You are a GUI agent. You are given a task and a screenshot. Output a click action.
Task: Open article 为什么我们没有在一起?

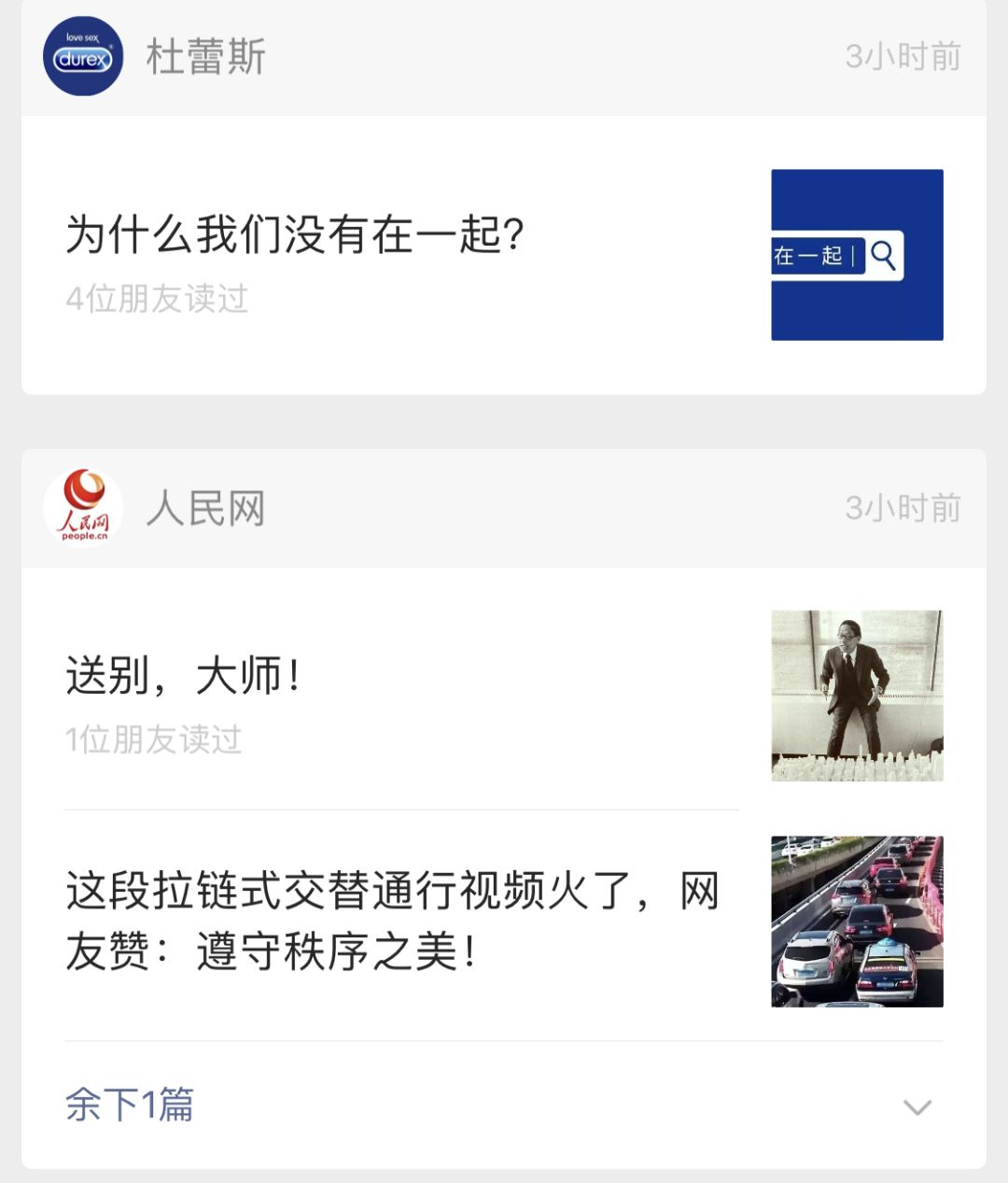(295, 234)
